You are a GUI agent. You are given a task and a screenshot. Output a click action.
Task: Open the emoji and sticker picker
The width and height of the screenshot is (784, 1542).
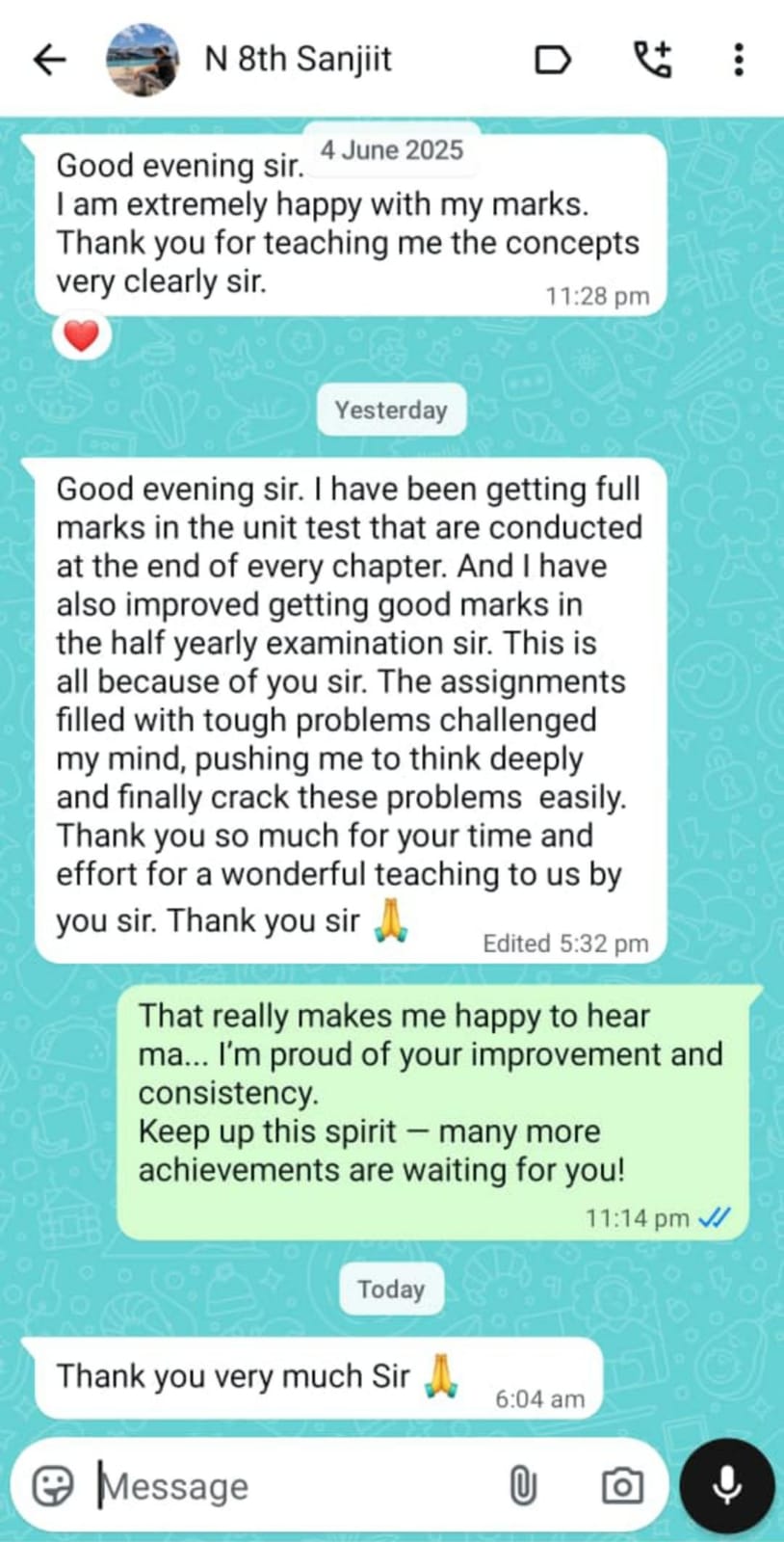[x=52, y=1485]
